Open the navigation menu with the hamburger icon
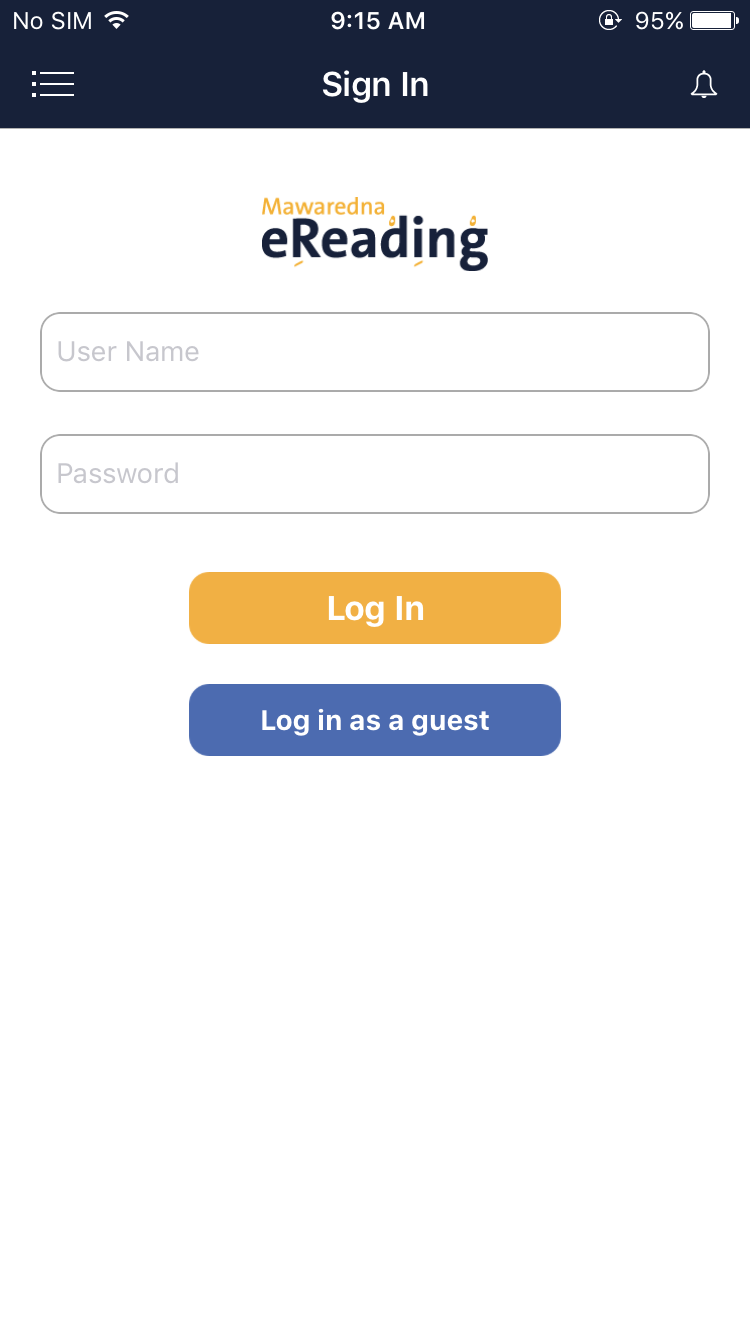Image resolution: width=750 pixels, height=1334 pixels. coord(53,84)
